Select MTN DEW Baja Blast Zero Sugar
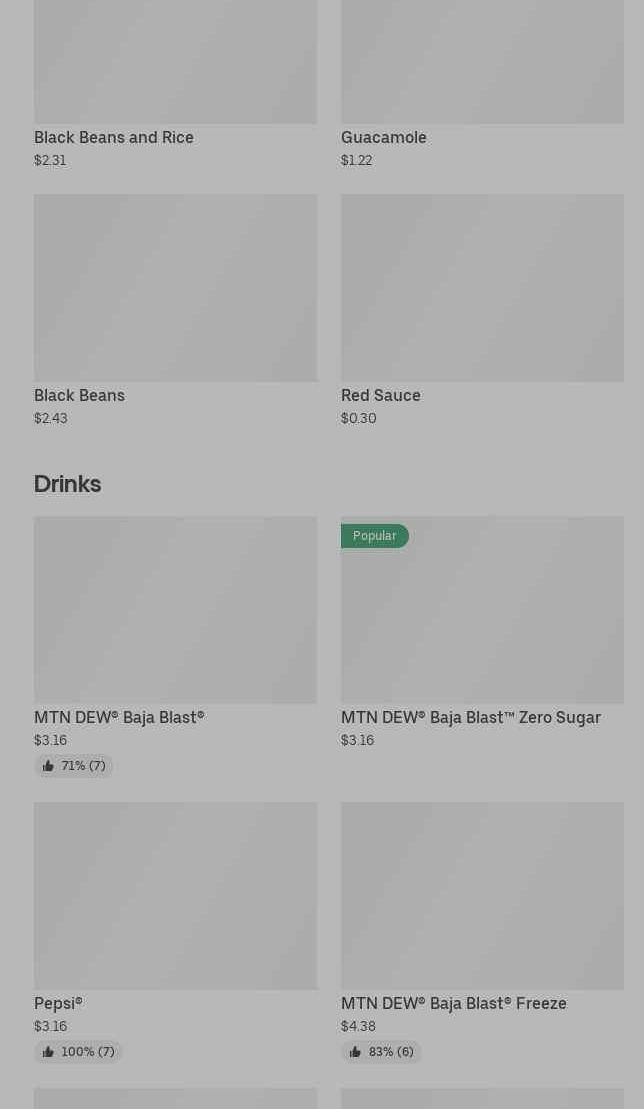 pyautogui.click(x=482, y=632)
